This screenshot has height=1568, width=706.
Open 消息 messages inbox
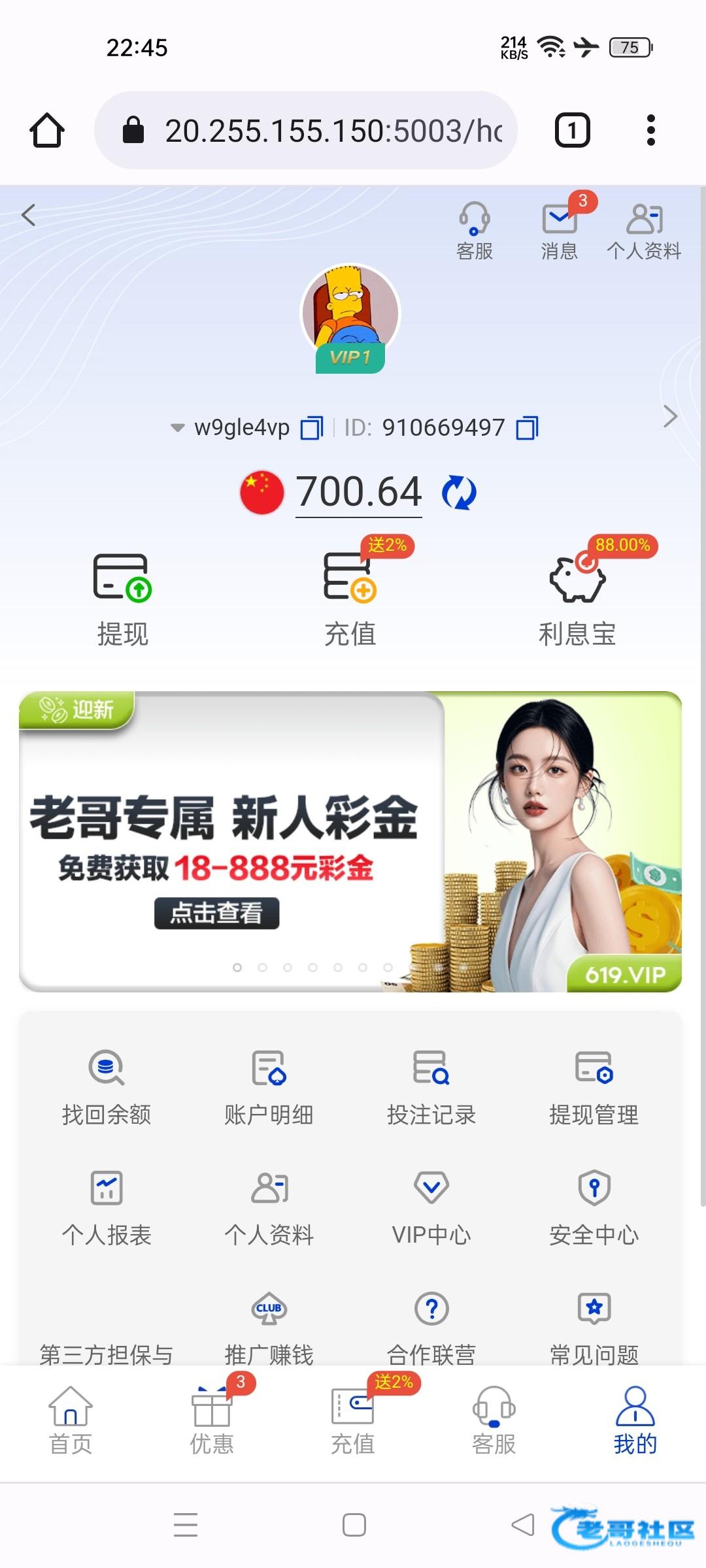[x=559, y=229]
